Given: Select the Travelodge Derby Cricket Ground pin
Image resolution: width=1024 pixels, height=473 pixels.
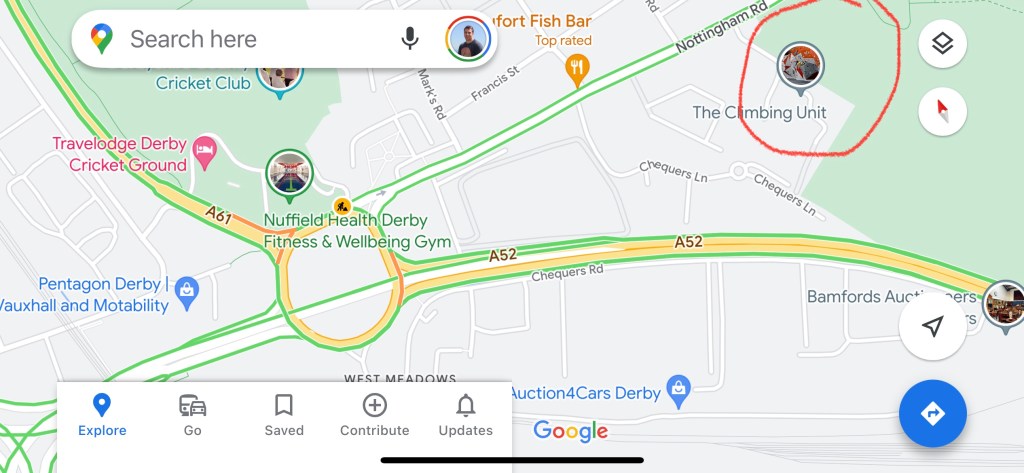Looking at the screenshot, I should pos(205,150).
